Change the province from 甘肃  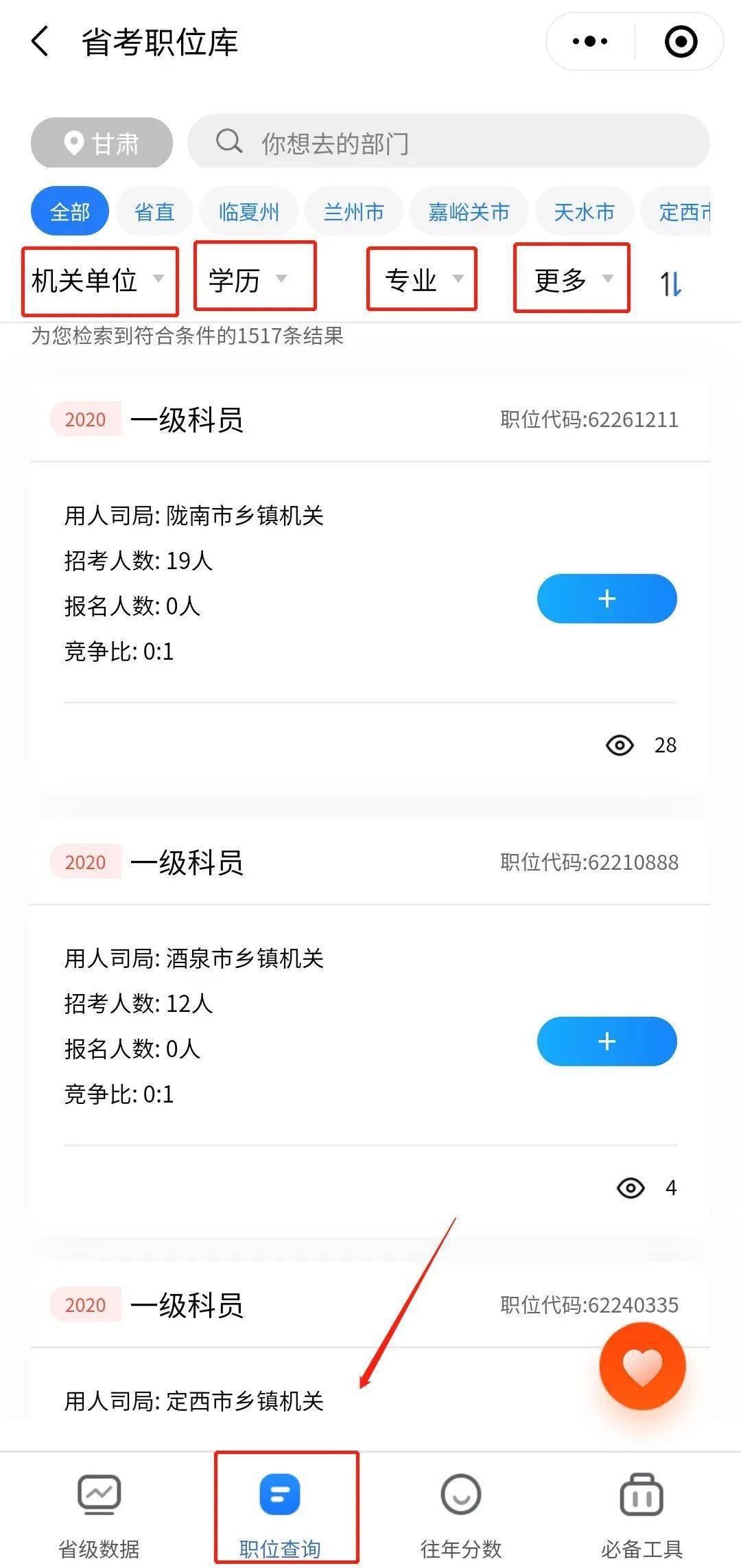102,143
